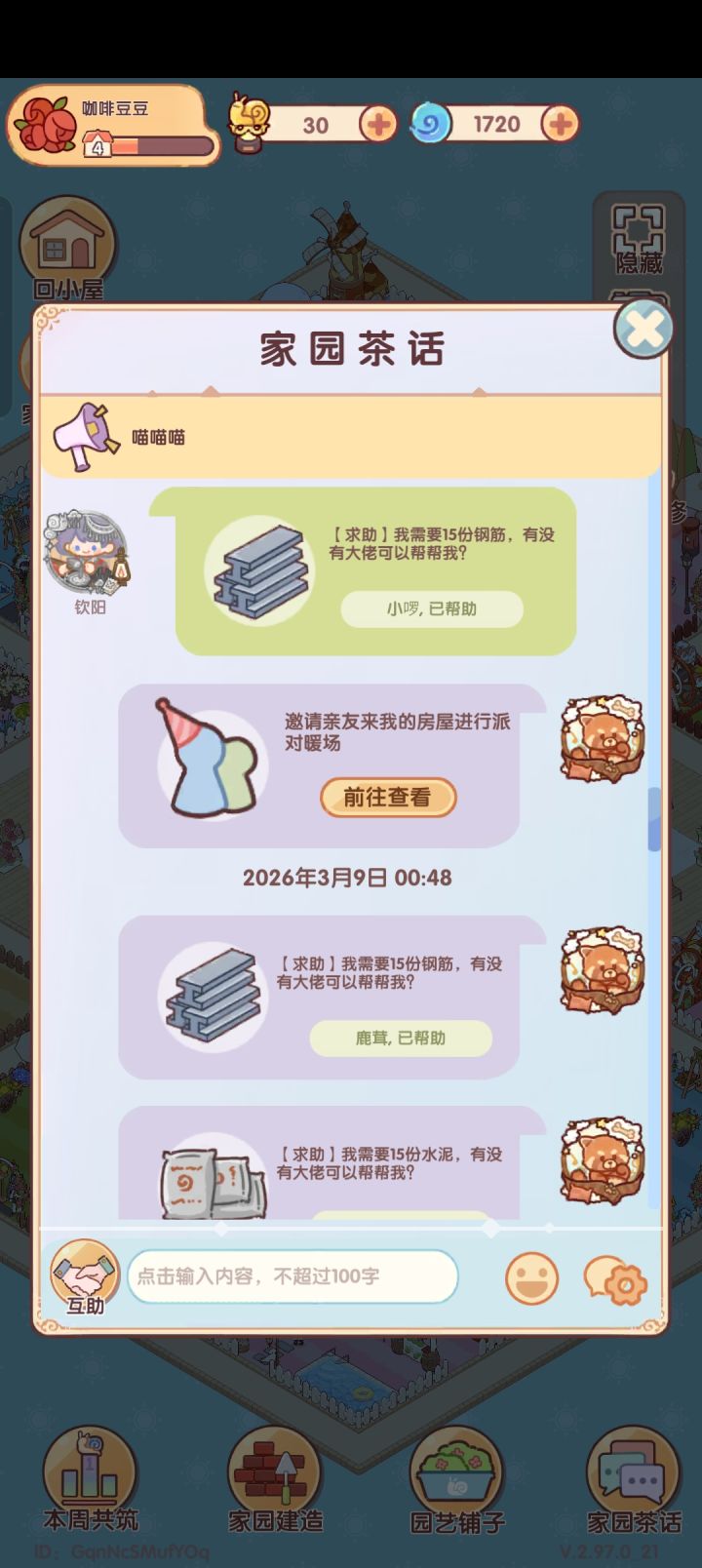Hide the interface with the 隐藏 button

click(x=639, y=237)
